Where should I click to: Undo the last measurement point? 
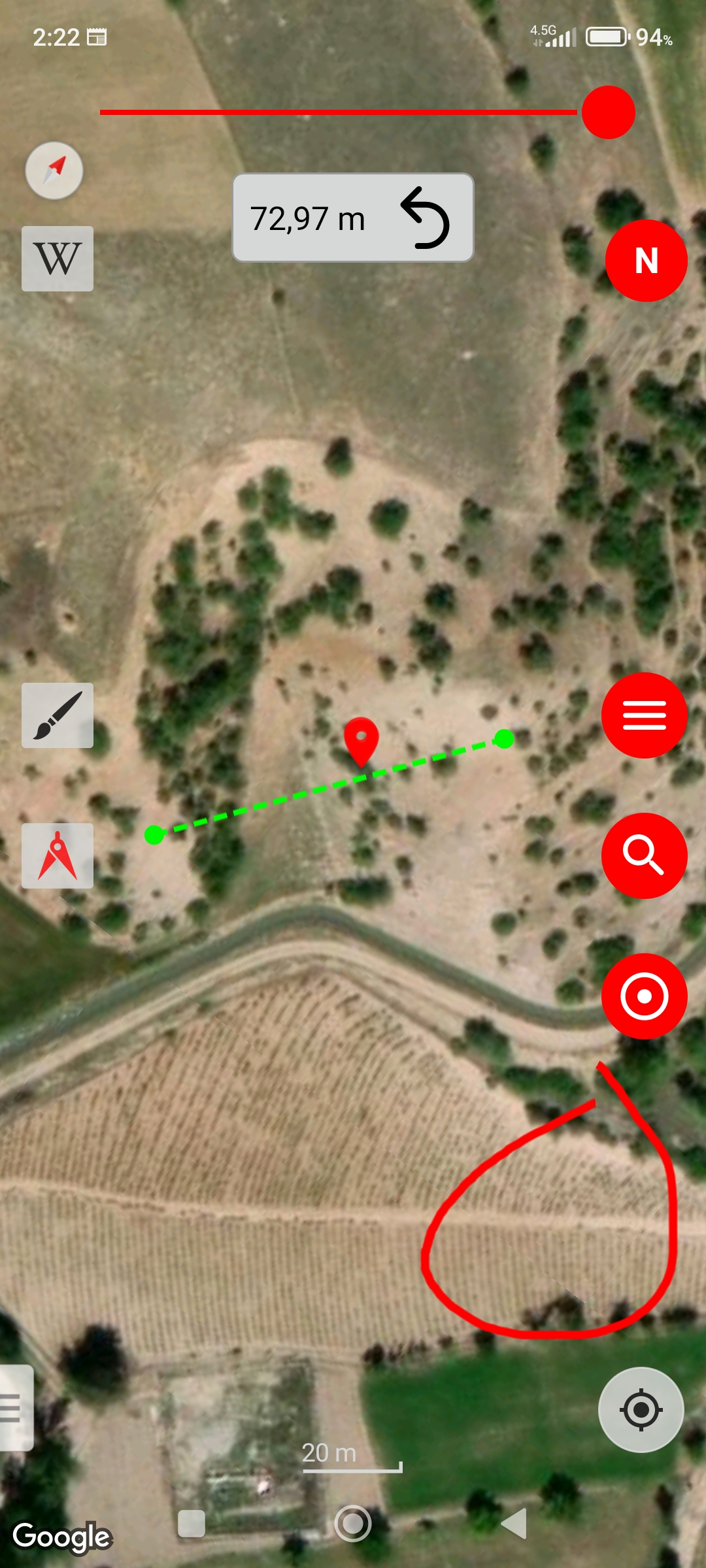tap(426, 218)
